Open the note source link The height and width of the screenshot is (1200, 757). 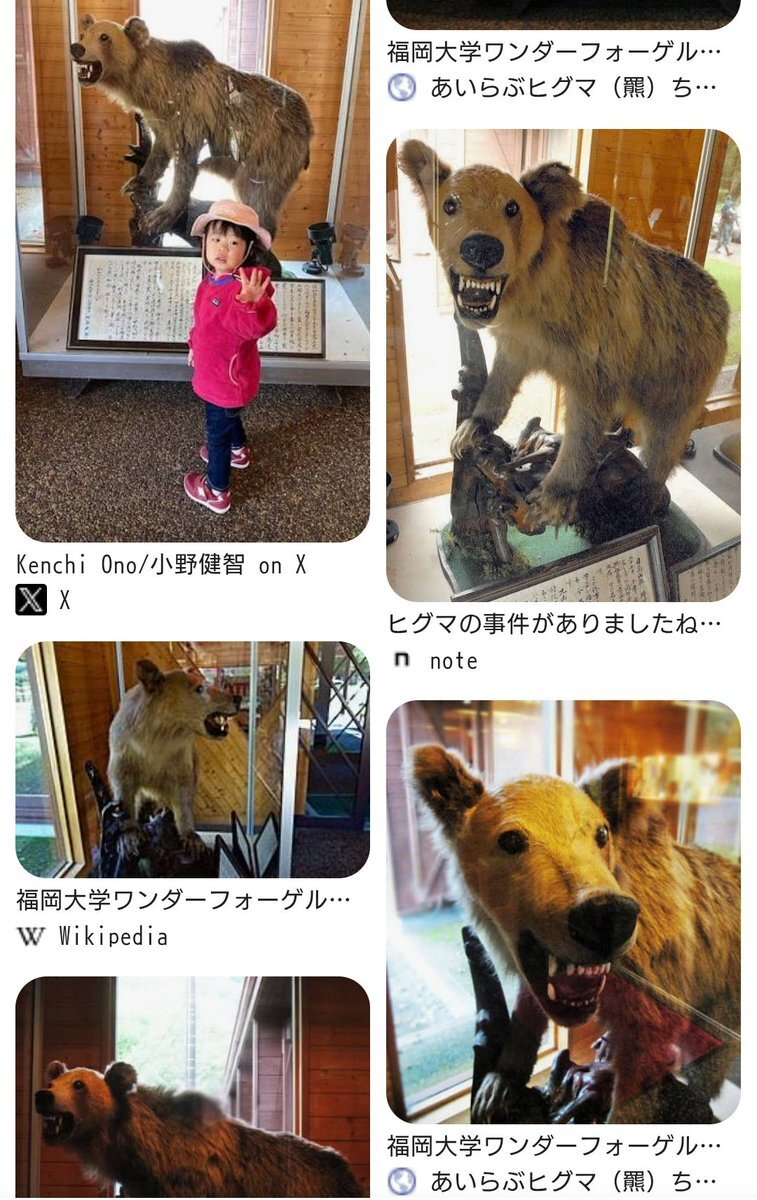(453, 661)
